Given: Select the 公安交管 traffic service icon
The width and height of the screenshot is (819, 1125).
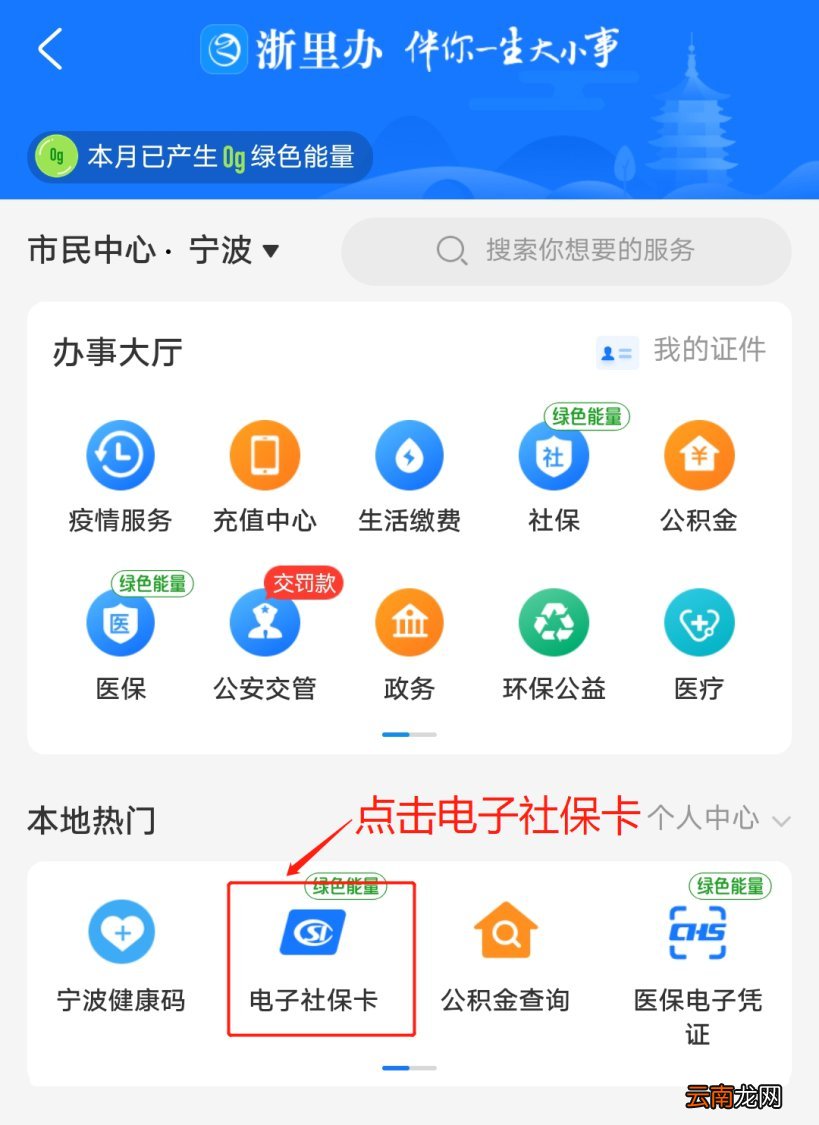Looking at the screenshot, I should 264,622.
